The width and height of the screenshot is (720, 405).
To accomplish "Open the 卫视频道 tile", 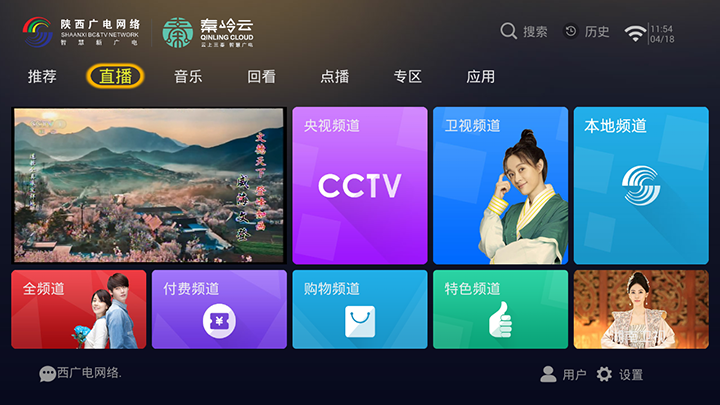I will (500, 185).
